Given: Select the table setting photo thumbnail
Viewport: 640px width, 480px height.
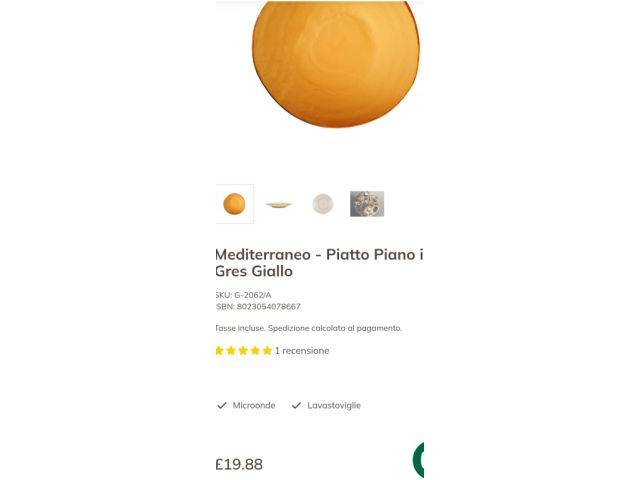Looking at the screenshot, I should click(367, 204).
